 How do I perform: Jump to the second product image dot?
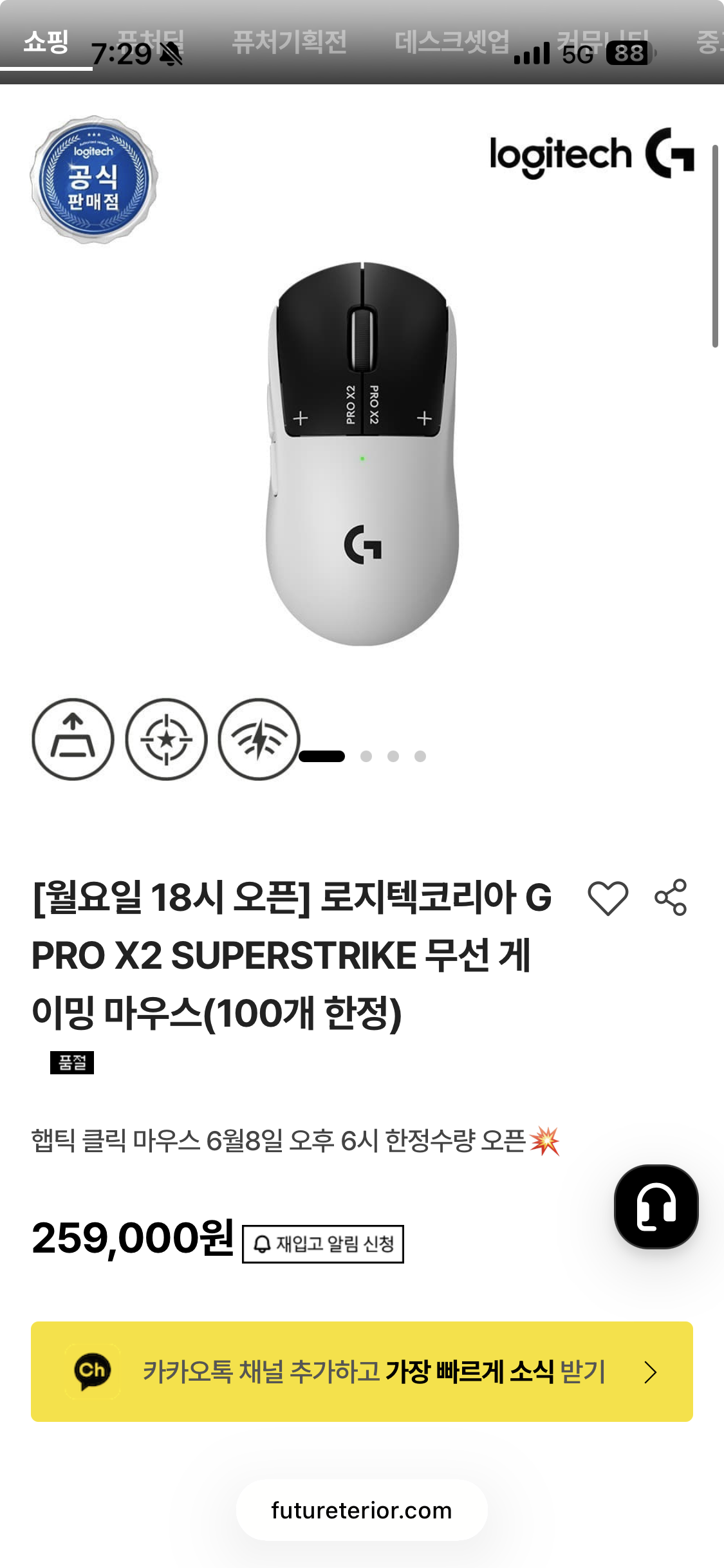[366, 756]
